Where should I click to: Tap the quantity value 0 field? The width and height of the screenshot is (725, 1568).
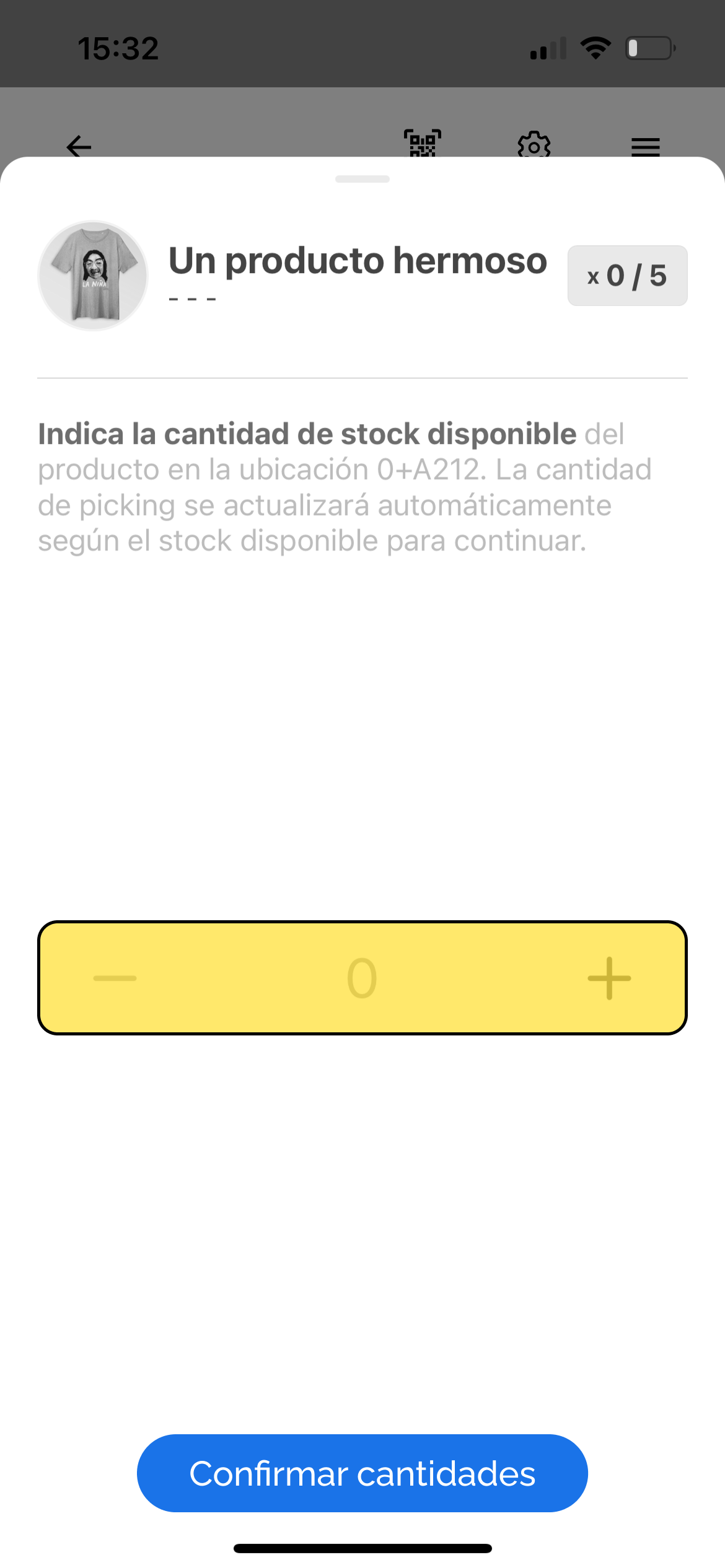pyautogui.click(x=362, y=977)
